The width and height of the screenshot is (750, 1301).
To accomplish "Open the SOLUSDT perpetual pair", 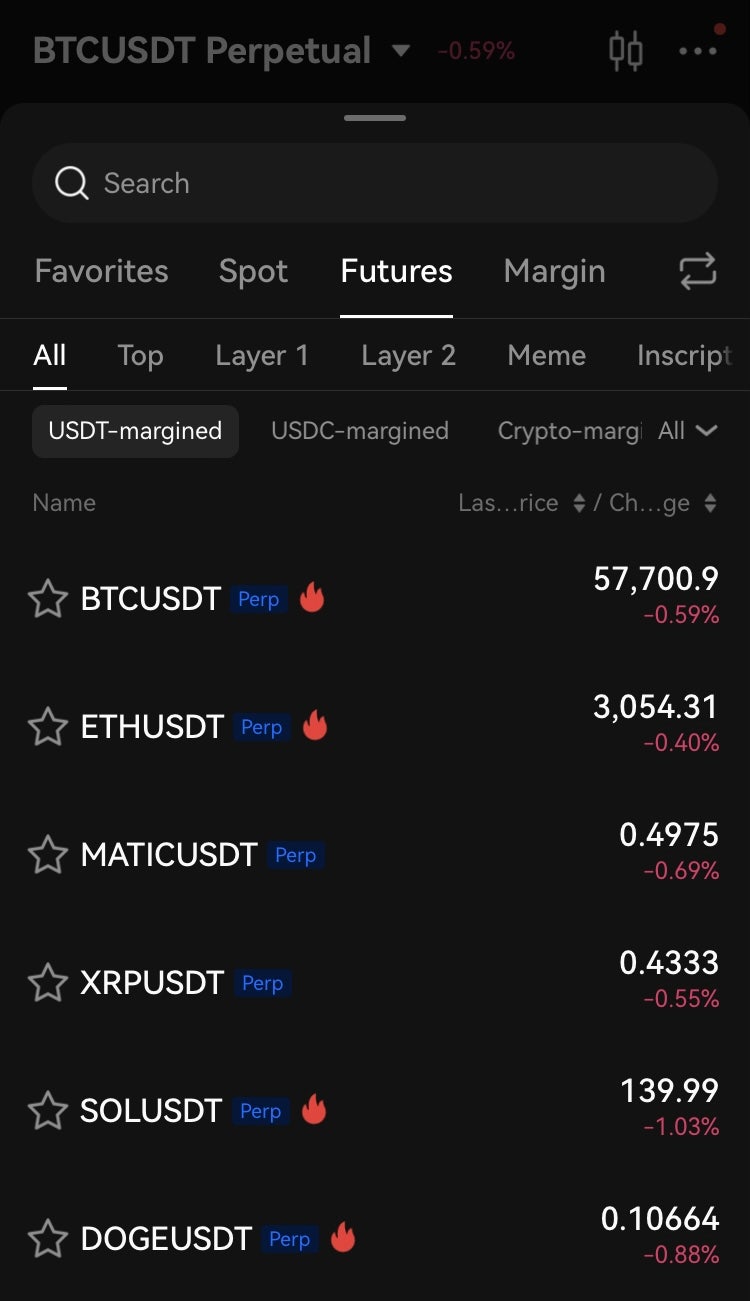I will click(x=150, y=1111).
